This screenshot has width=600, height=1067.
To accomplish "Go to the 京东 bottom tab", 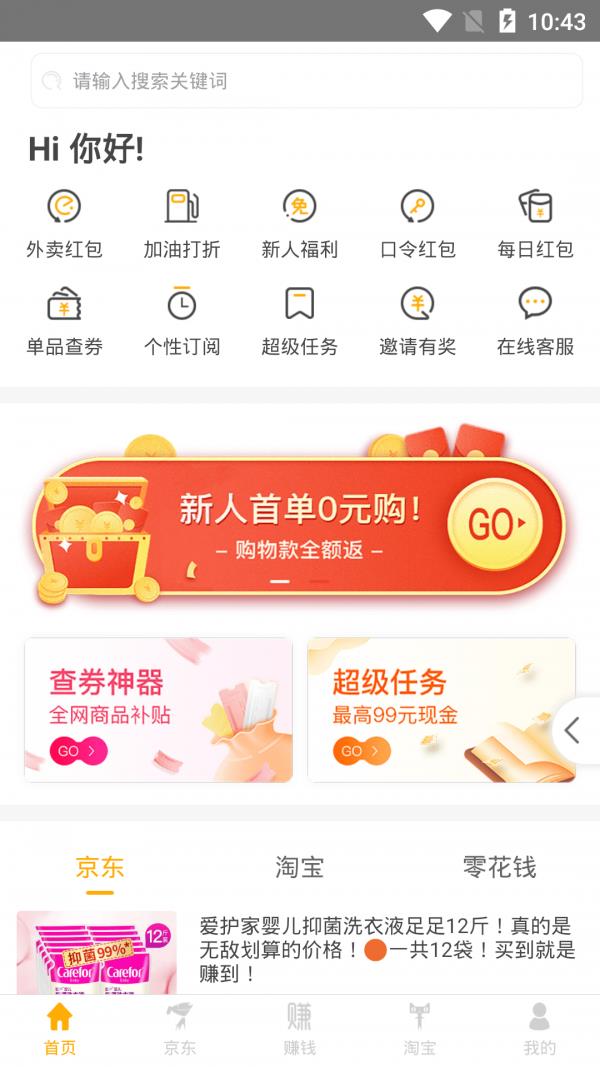I will (x=180, y=1030).
